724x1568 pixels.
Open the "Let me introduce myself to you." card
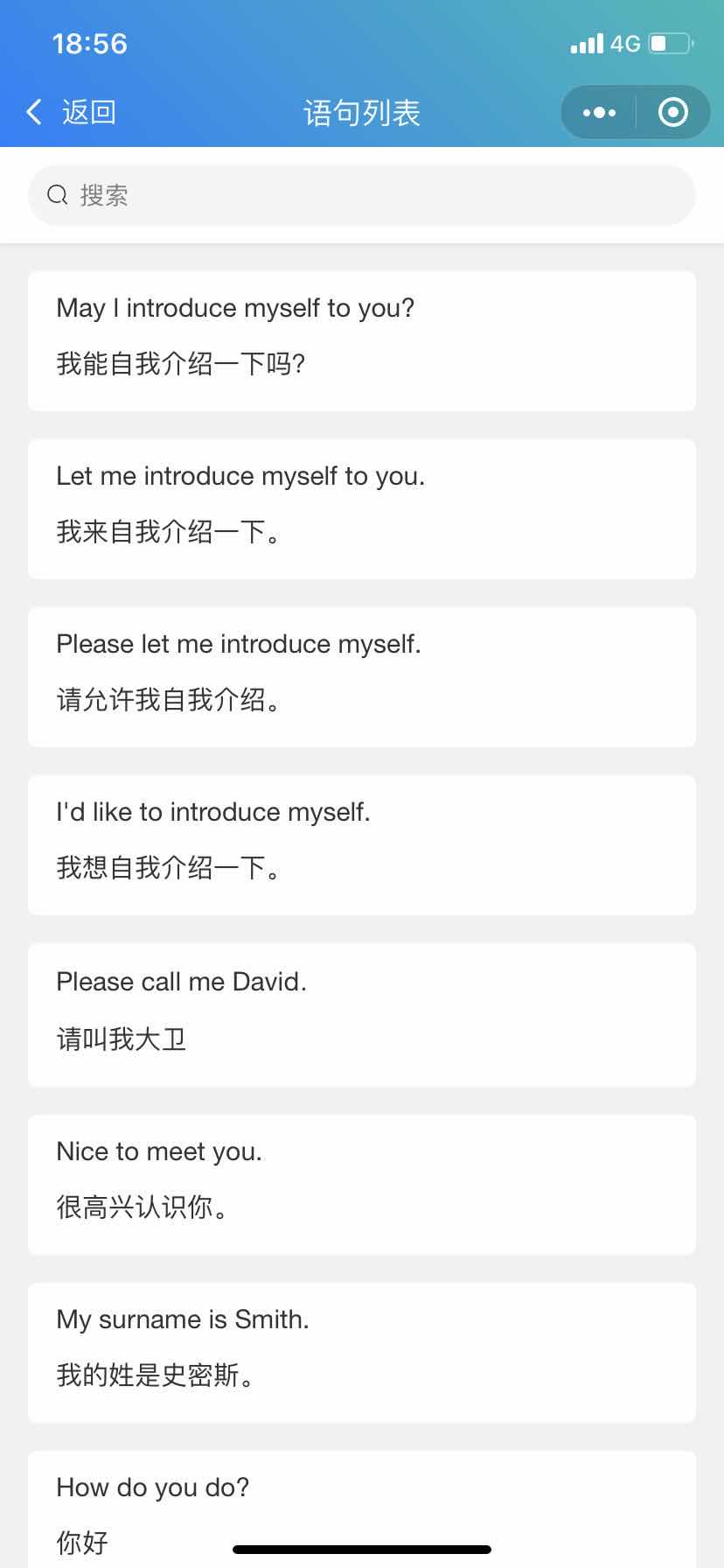362,508
